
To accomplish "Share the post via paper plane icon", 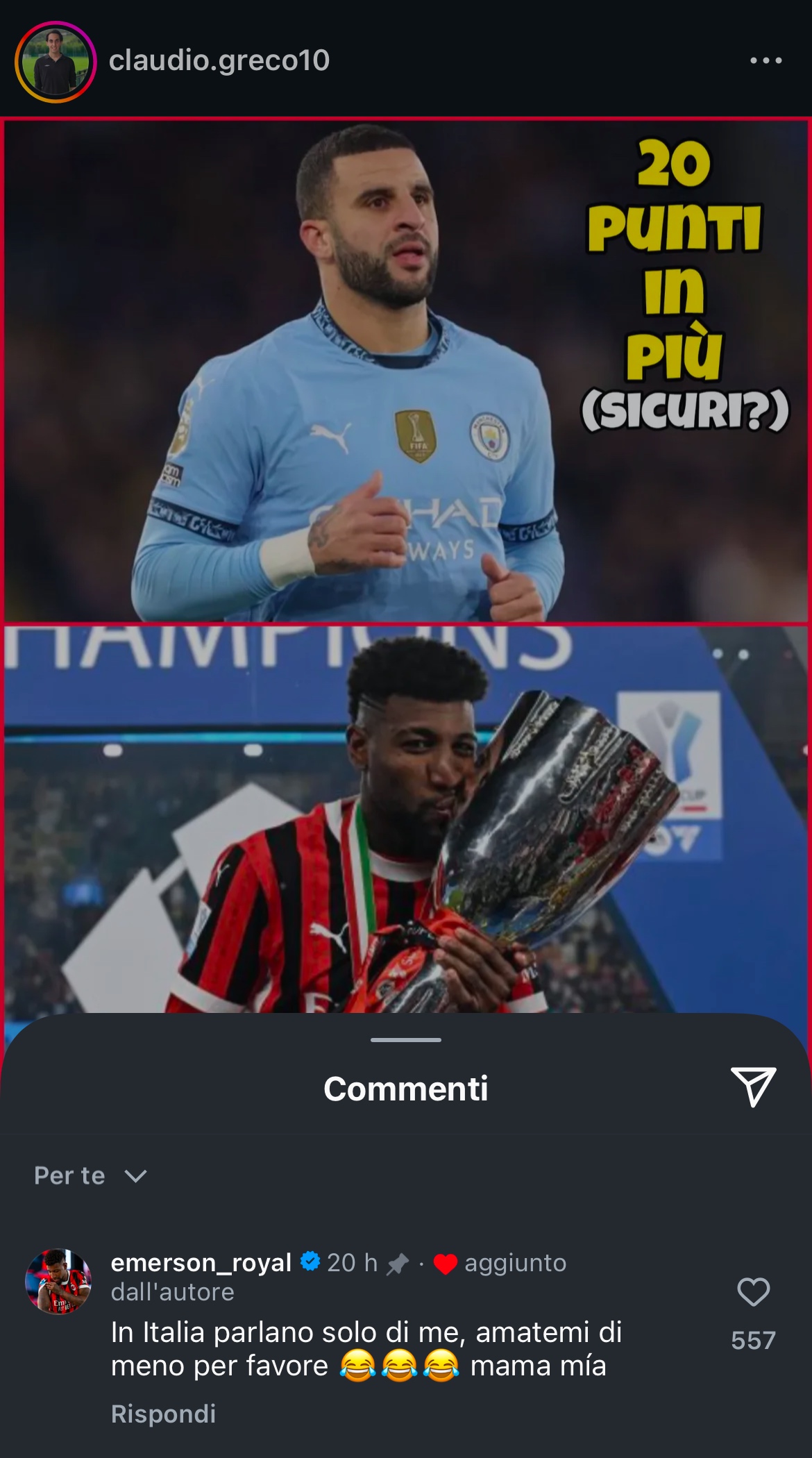I will pos(753,1087).
